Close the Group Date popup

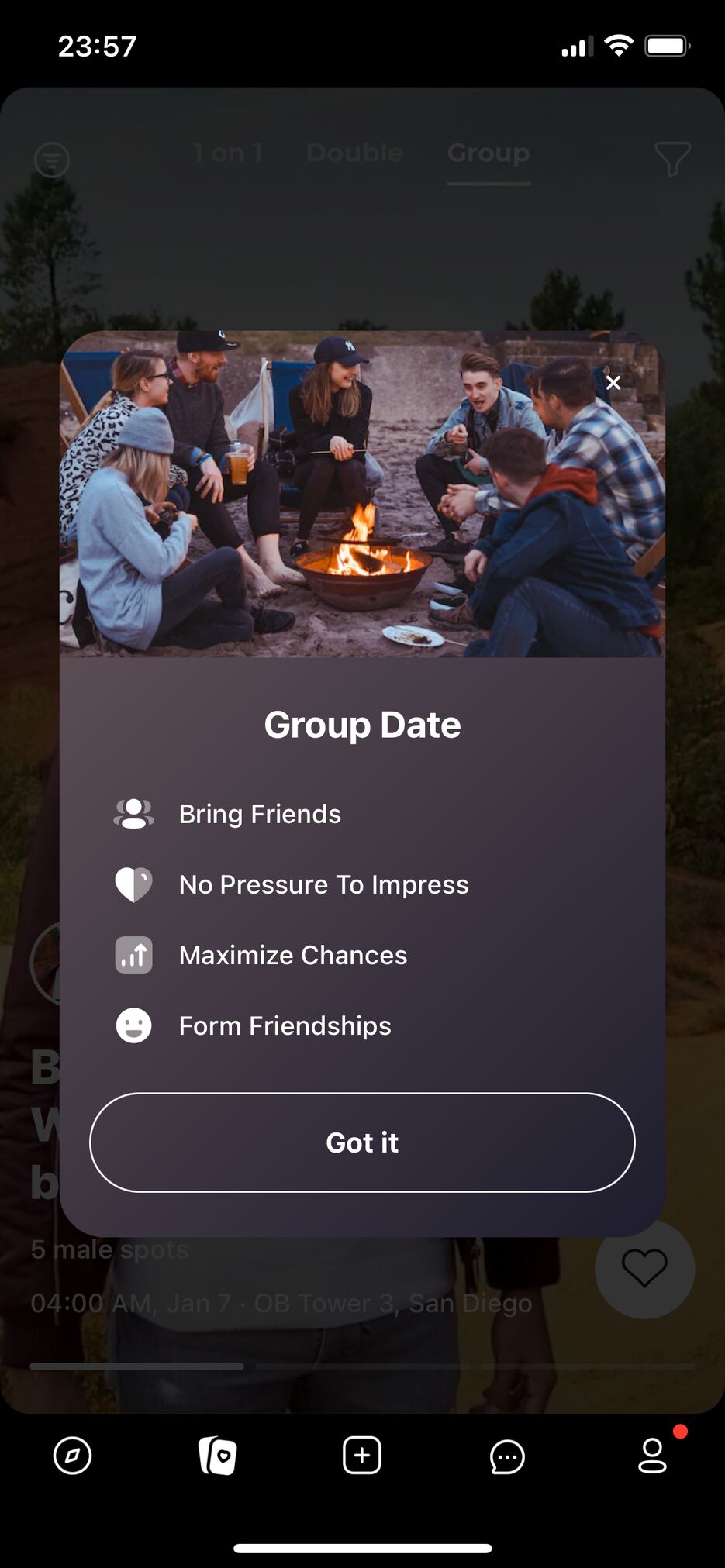tap(613, 382)
